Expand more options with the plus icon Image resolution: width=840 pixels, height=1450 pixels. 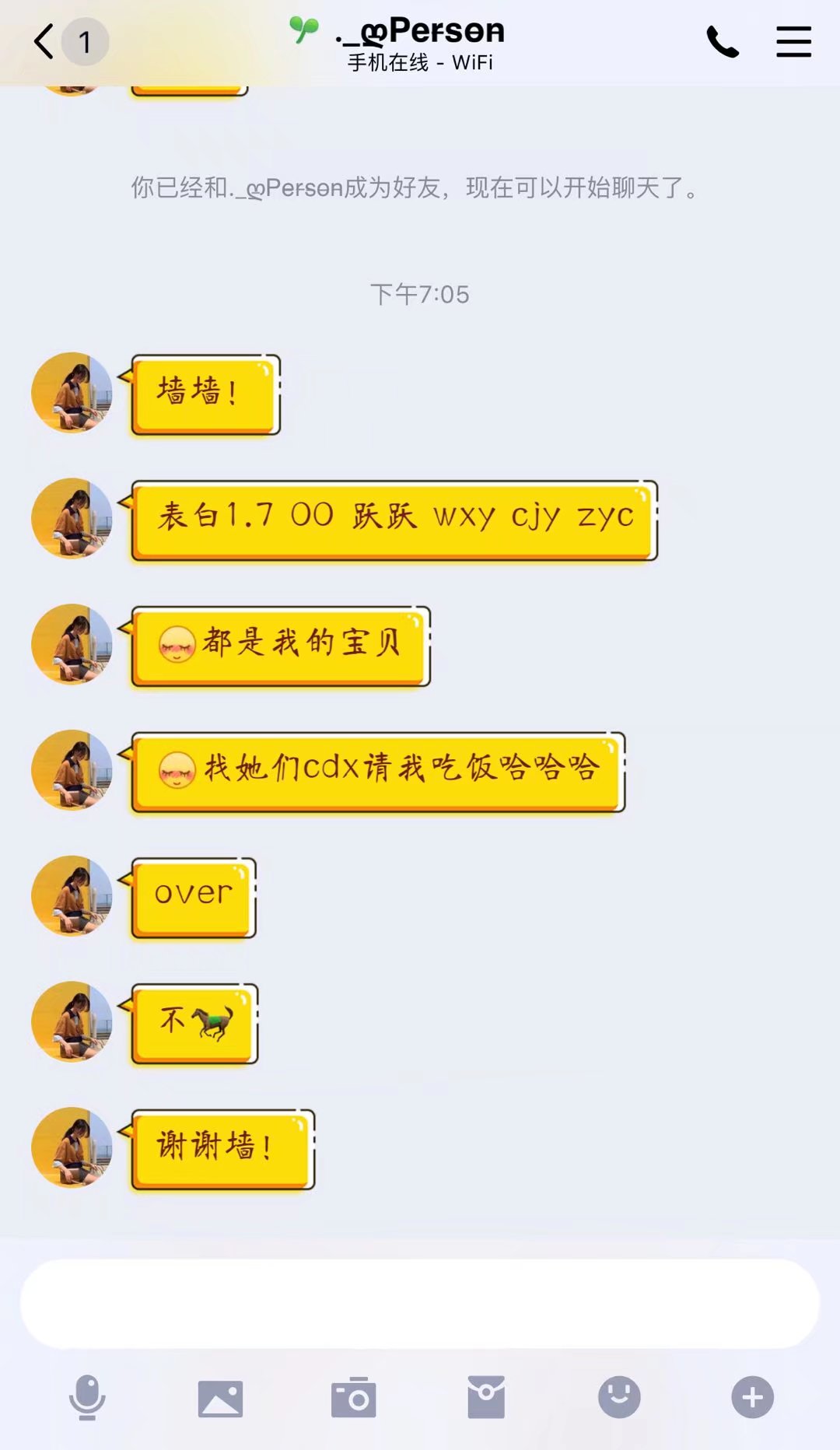tap(752, 1397)
